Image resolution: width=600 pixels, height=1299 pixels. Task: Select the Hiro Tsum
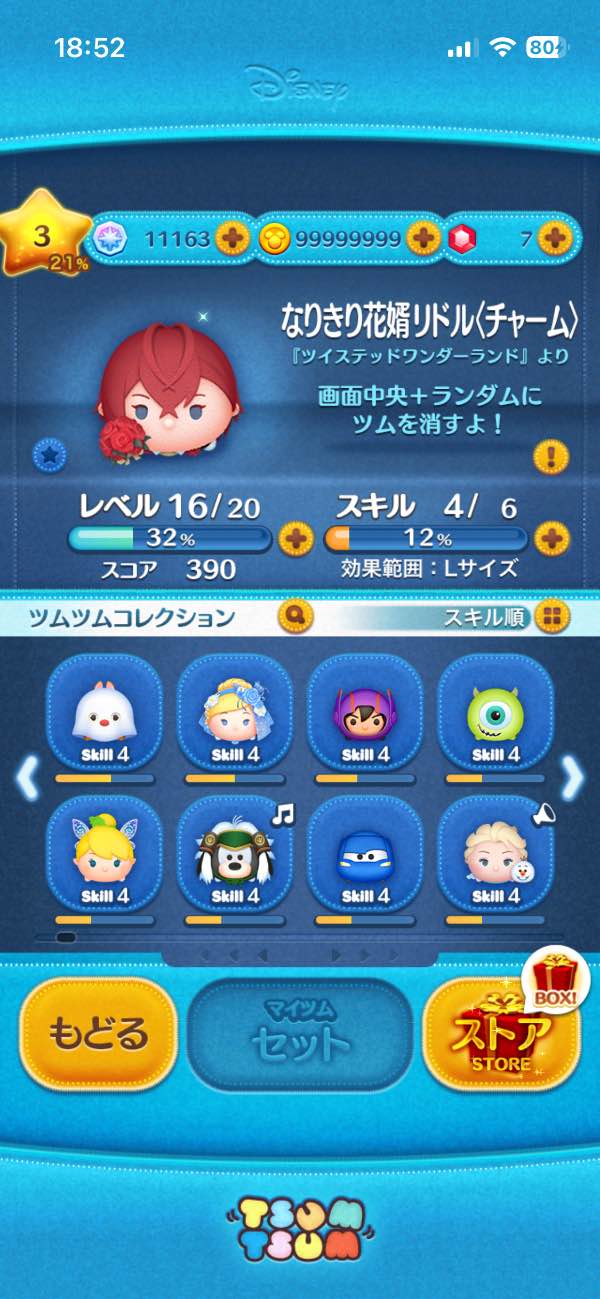coord(364,713)
